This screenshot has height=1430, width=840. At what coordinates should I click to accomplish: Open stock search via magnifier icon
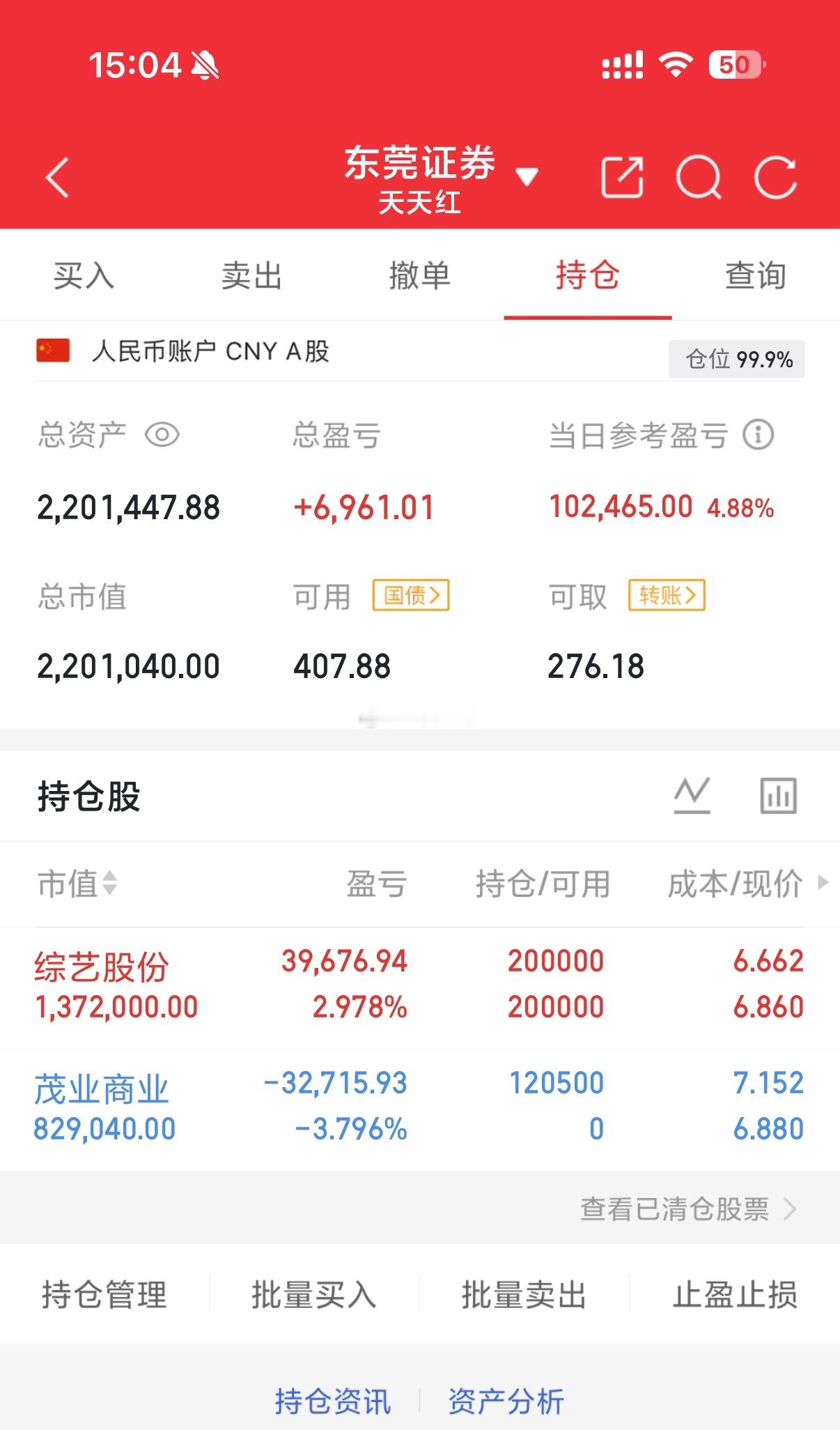click(x=701, y=178)
